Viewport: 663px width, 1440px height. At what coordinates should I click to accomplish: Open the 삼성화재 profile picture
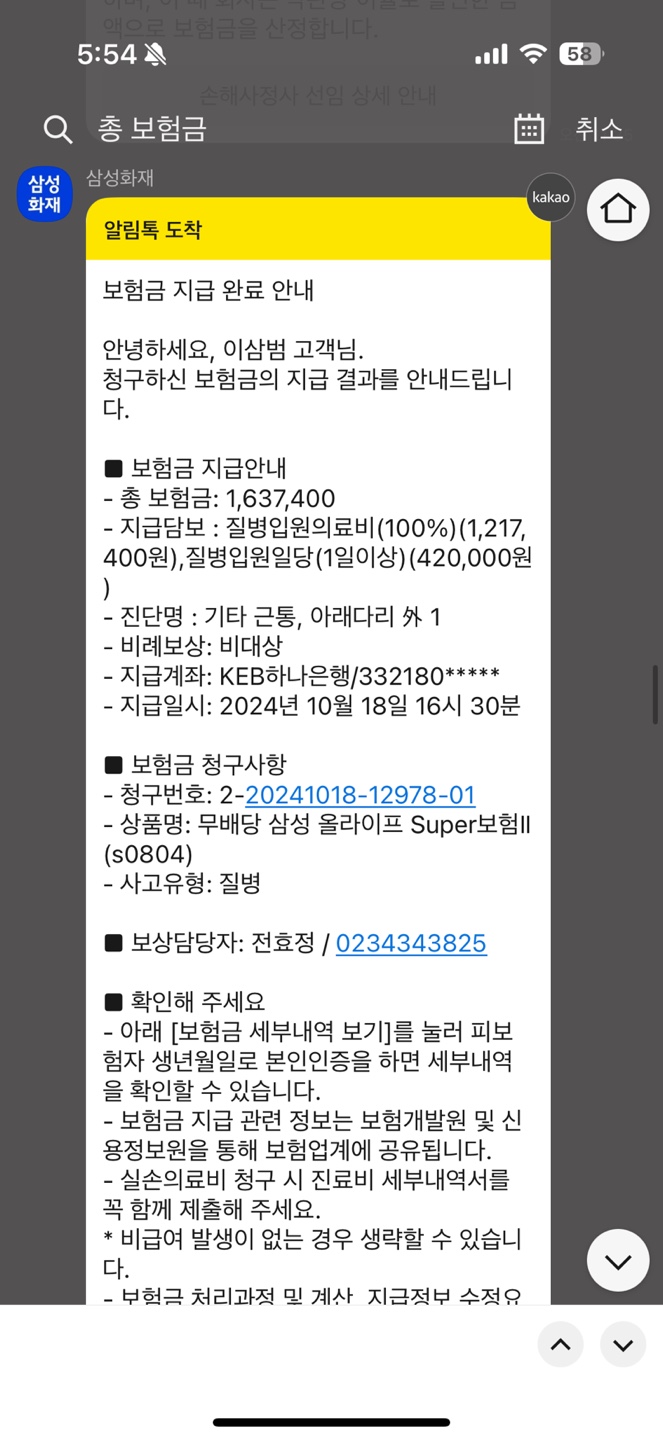tap(44, 194)
